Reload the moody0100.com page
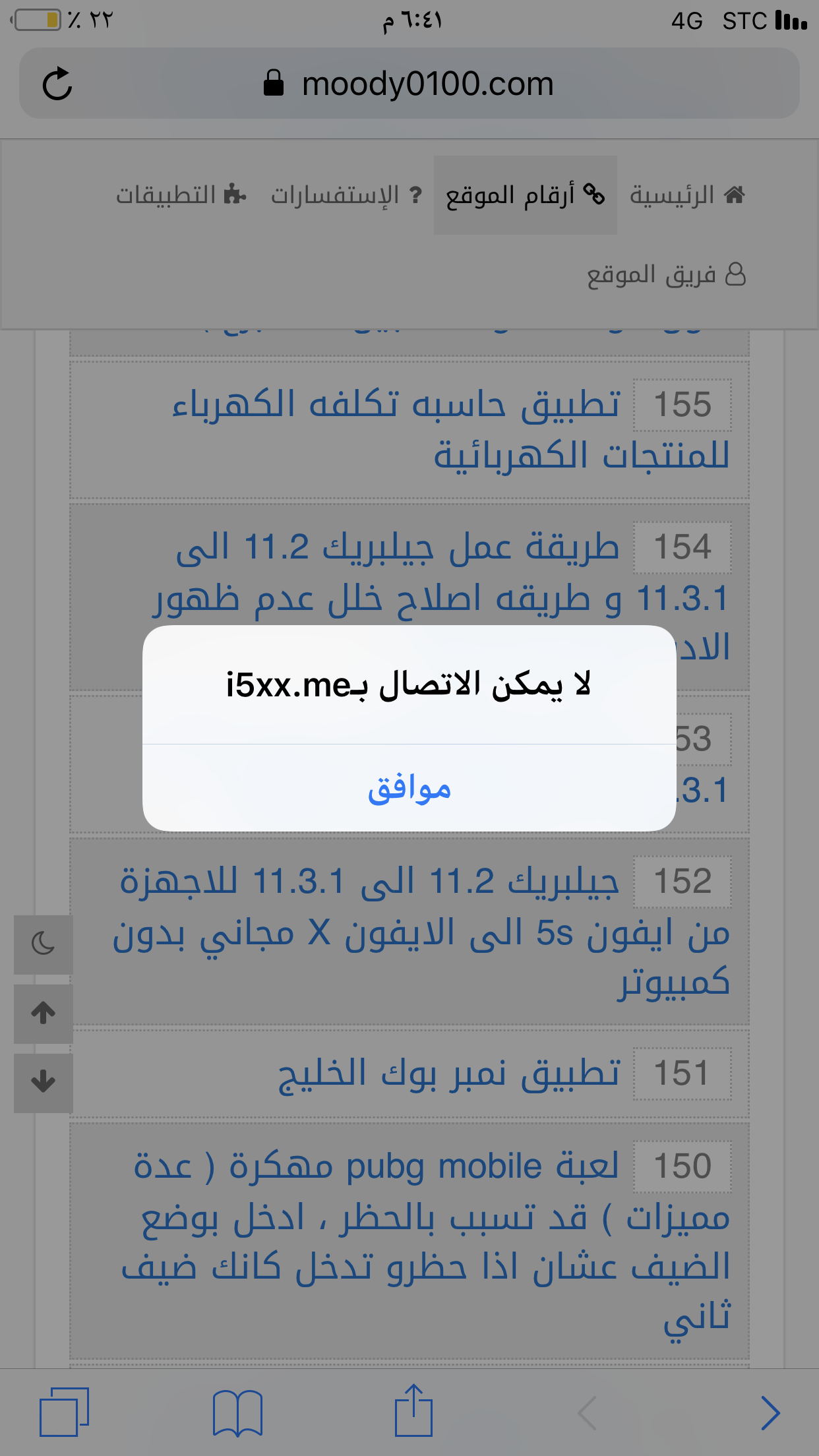The width and height of the screenshot is (819, 1456). pyautogui.click(x=57, y=84)
